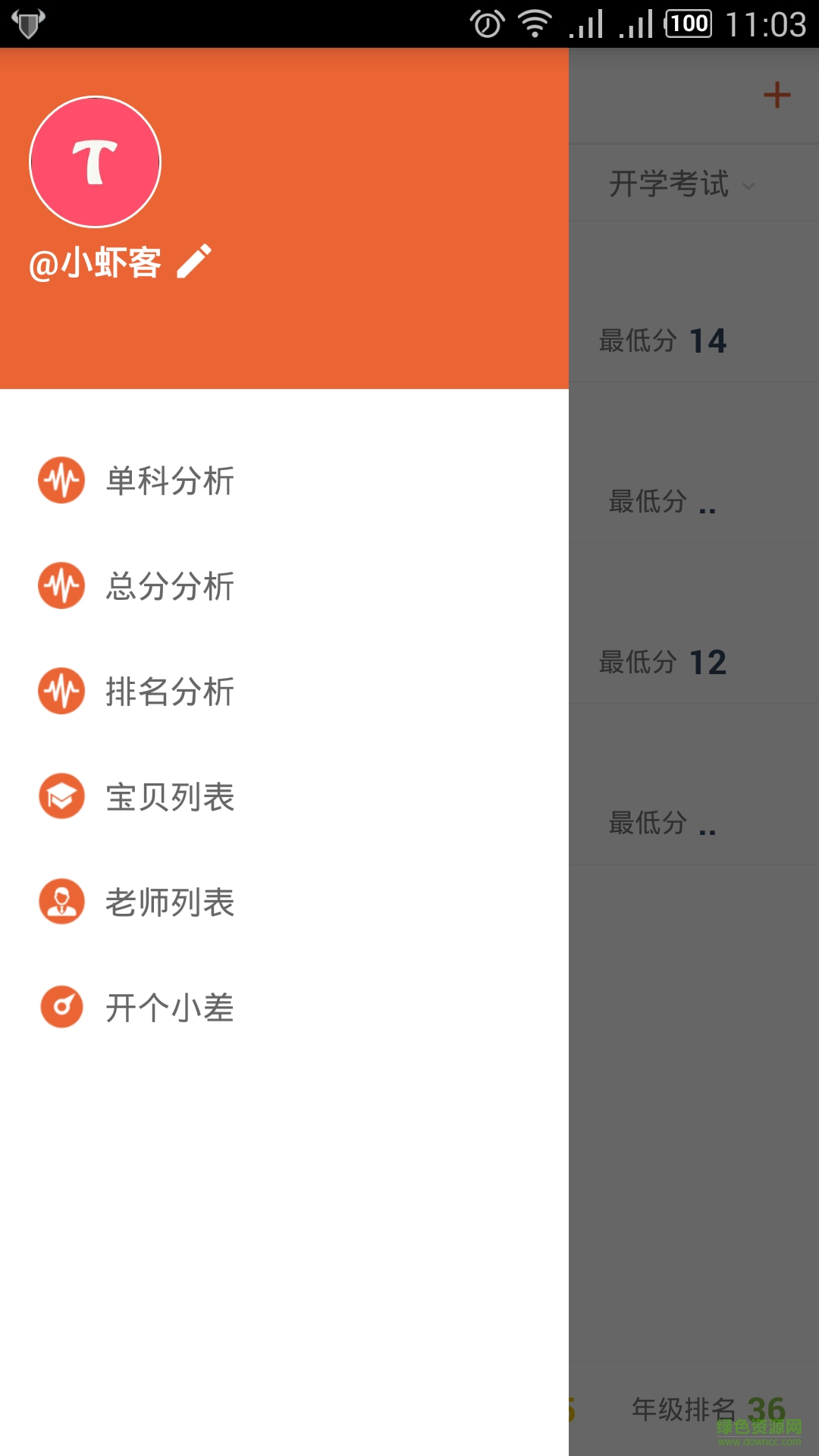This screenshot has height=1456, width=819.
Task: Click the 总分分析 analysis icon
Action: click(61, 585)
